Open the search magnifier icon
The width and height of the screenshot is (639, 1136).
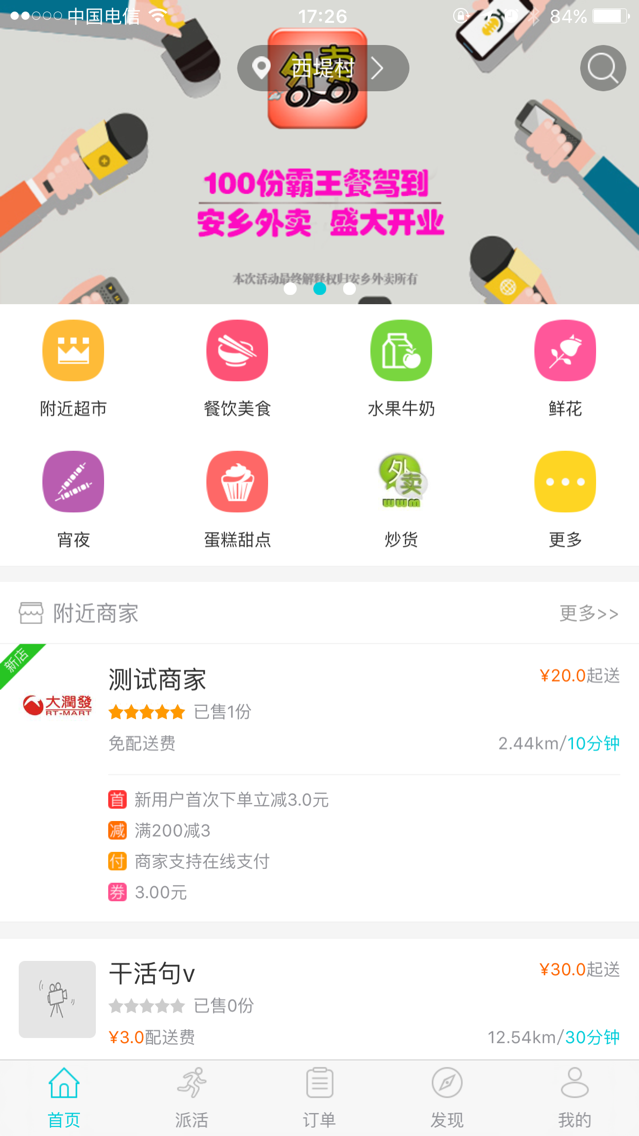(603, 68)
